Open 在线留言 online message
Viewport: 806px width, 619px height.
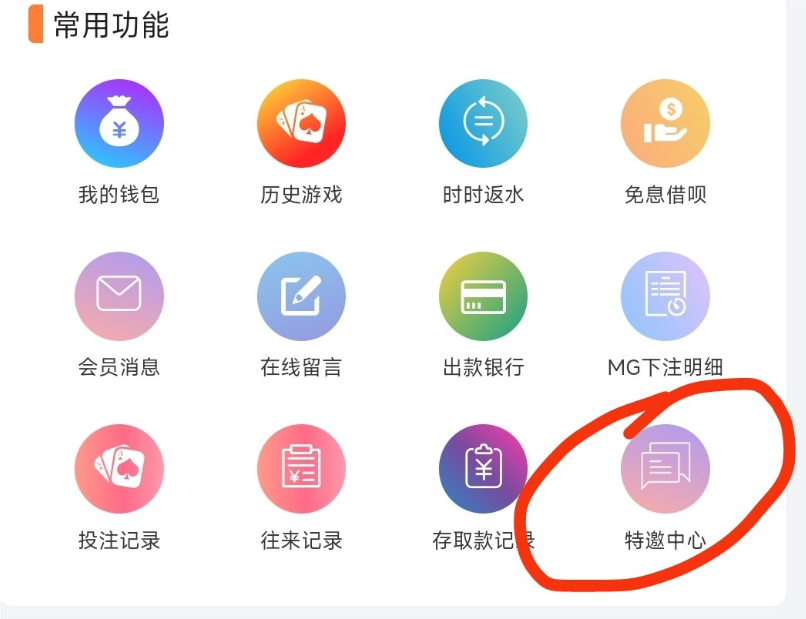click(x=301, y=296)
